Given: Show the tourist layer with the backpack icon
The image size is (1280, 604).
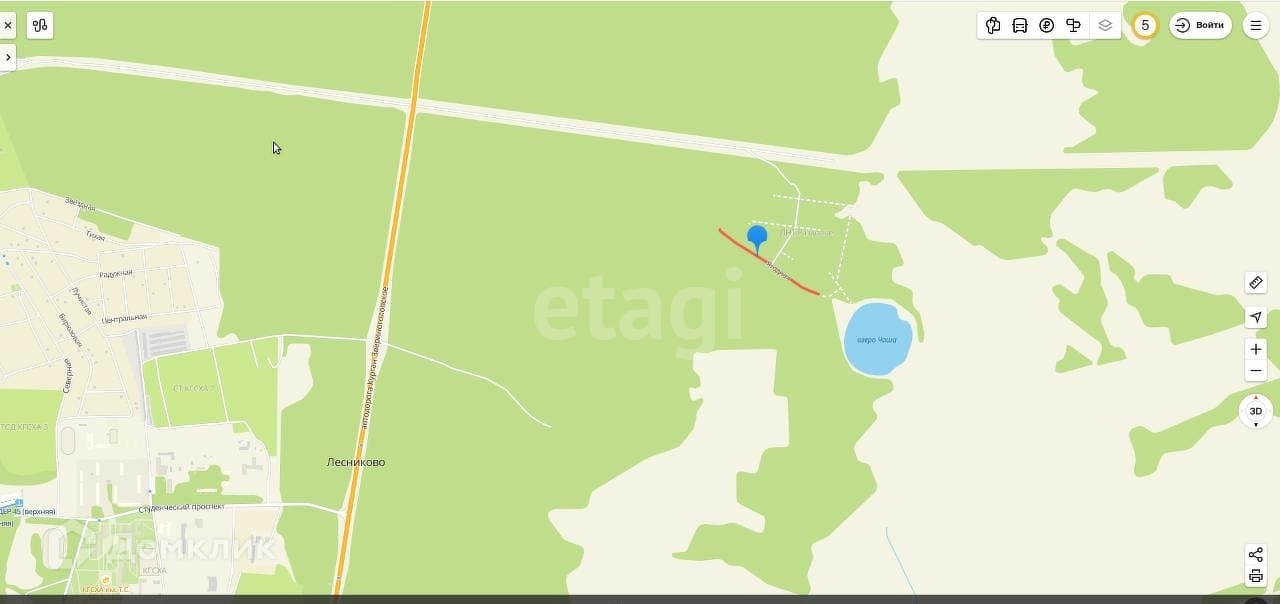Looking at the screenshot, I should coord(993,26).
